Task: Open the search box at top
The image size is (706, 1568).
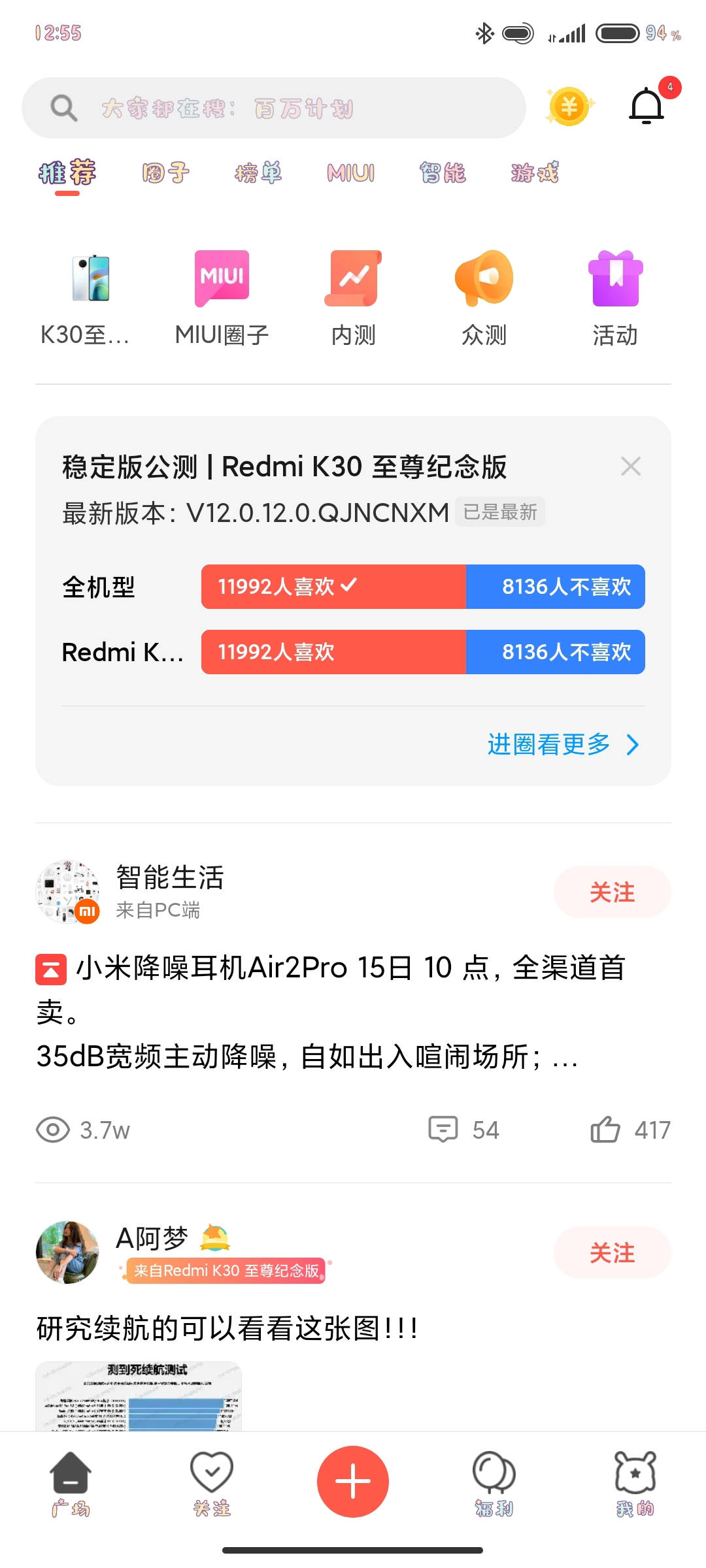Action: [x=273, y=108]
